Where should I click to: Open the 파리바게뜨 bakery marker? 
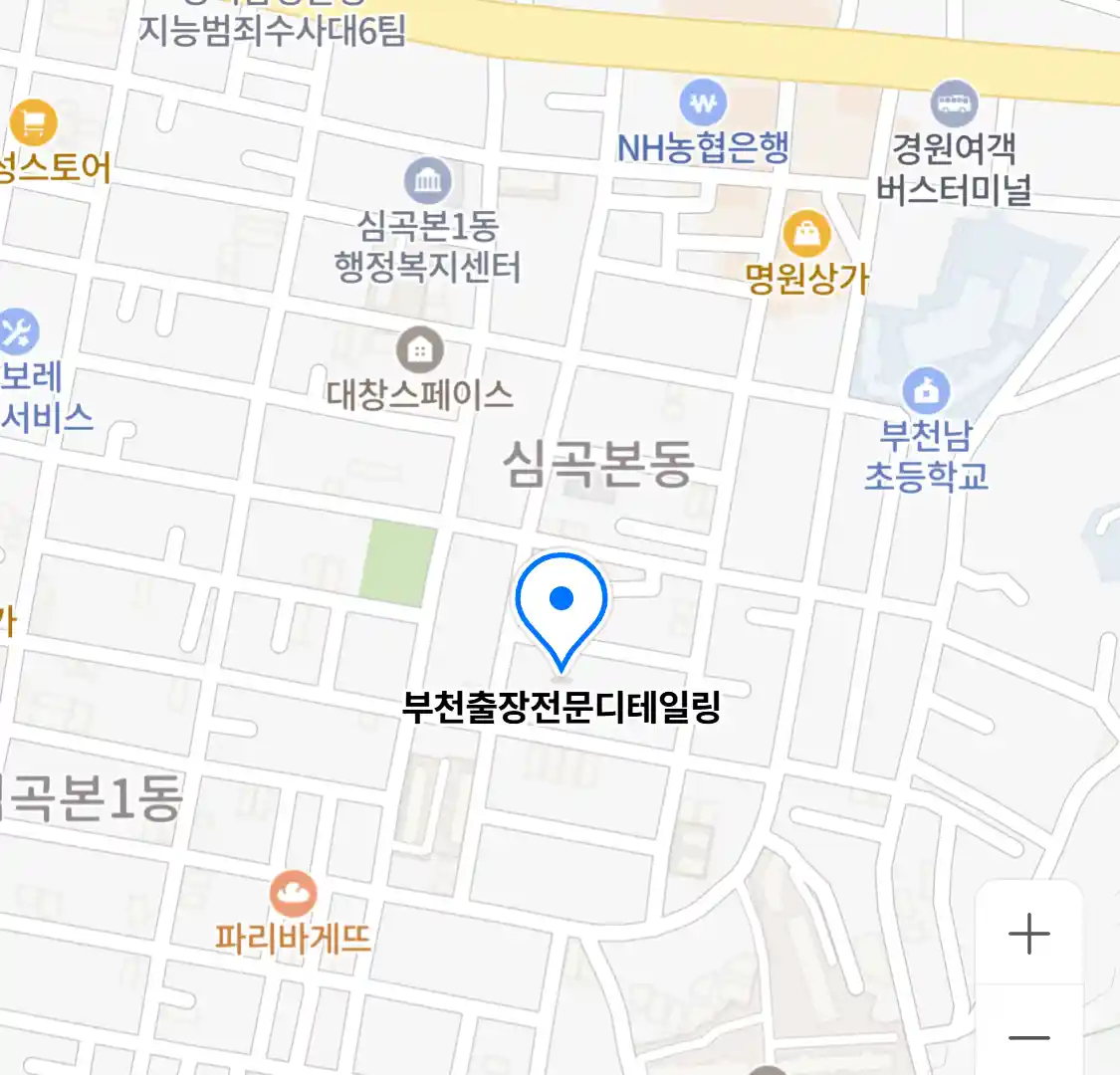(293, 894)
